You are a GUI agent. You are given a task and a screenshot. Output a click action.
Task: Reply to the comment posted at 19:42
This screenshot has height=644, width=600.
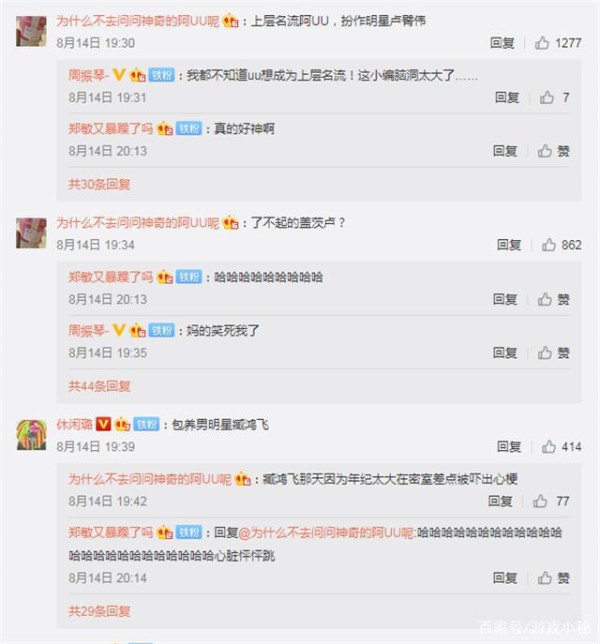point(505,501)
